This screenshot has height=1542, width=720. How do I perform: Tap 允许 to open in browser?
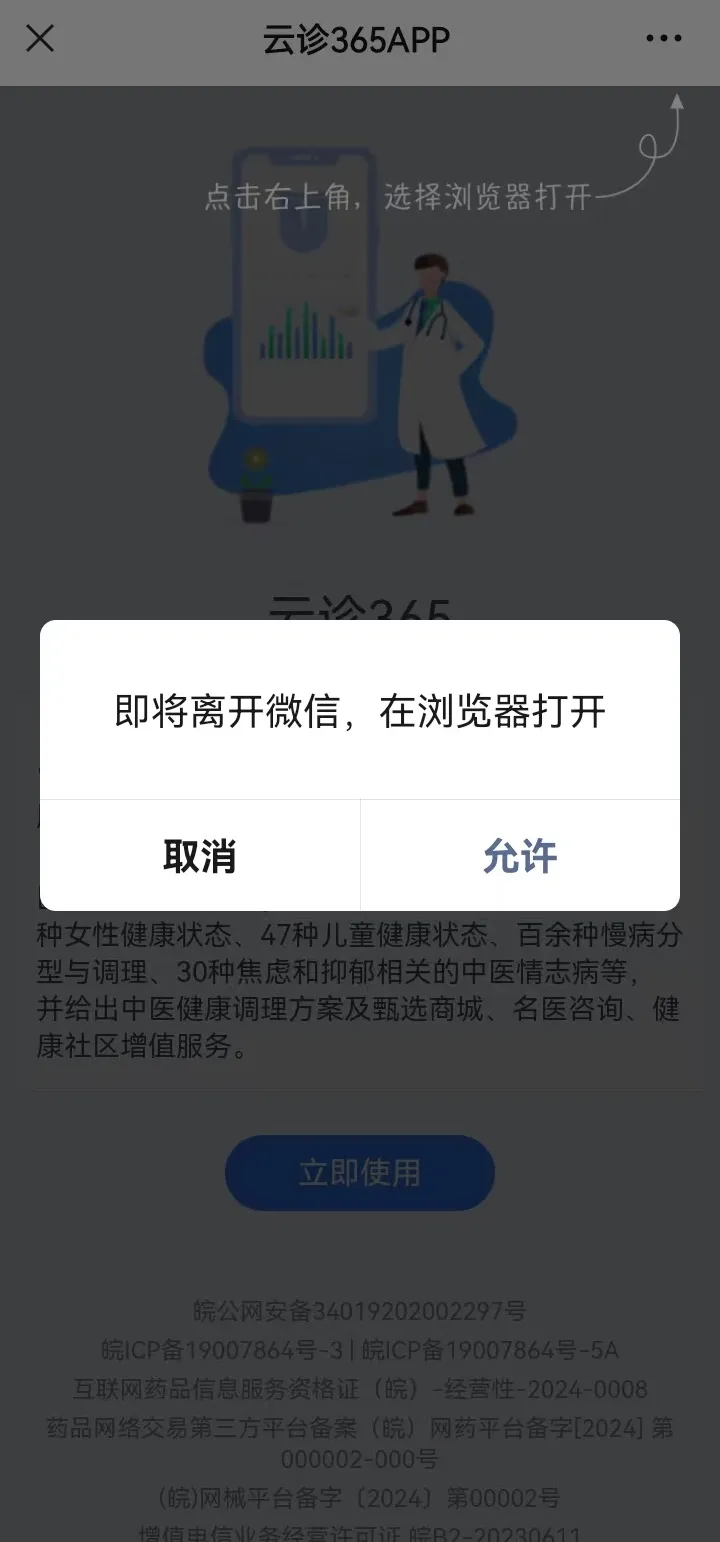(x=520, y=856)
